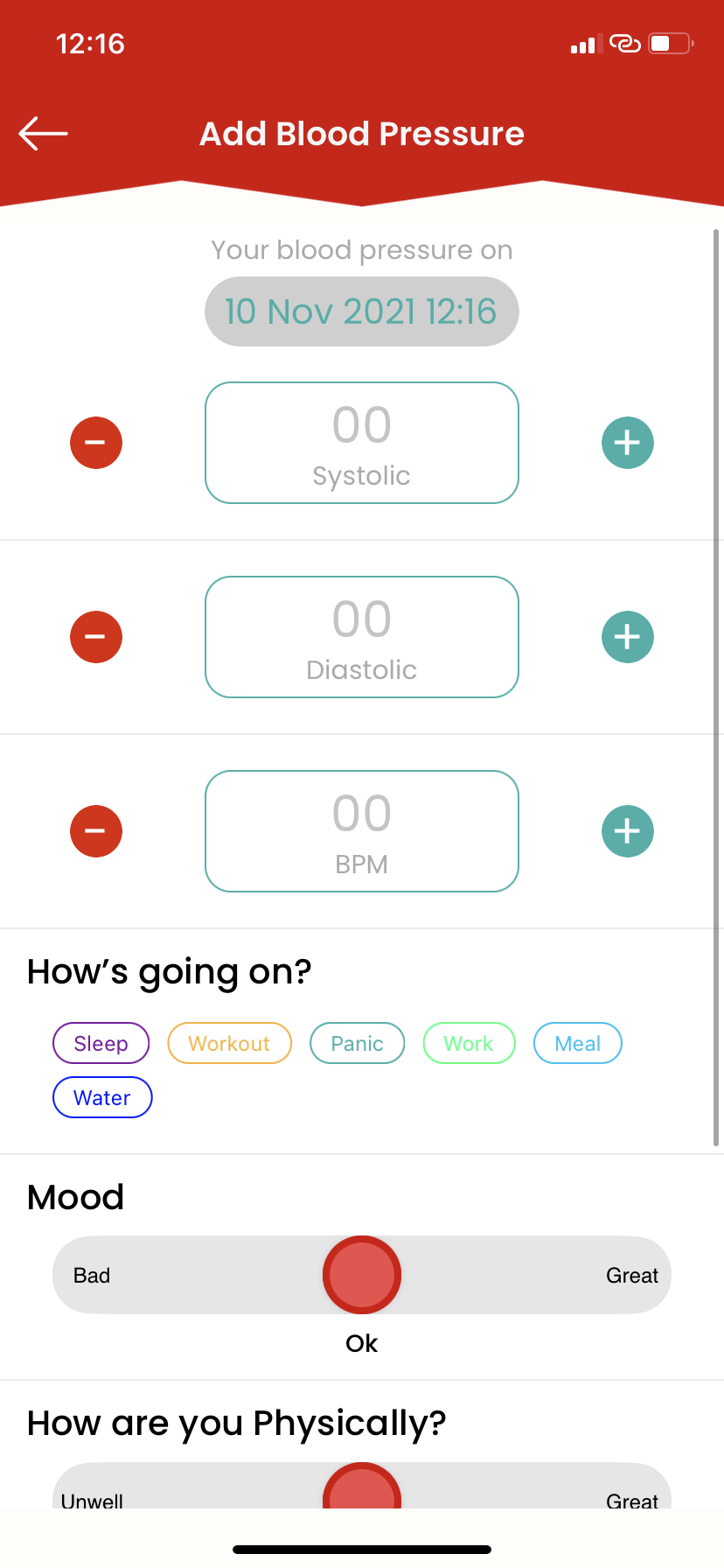The height and width of the screenshot is (1568, 724).
Task: Go back using the arrow icon
Action: (43, 133)
